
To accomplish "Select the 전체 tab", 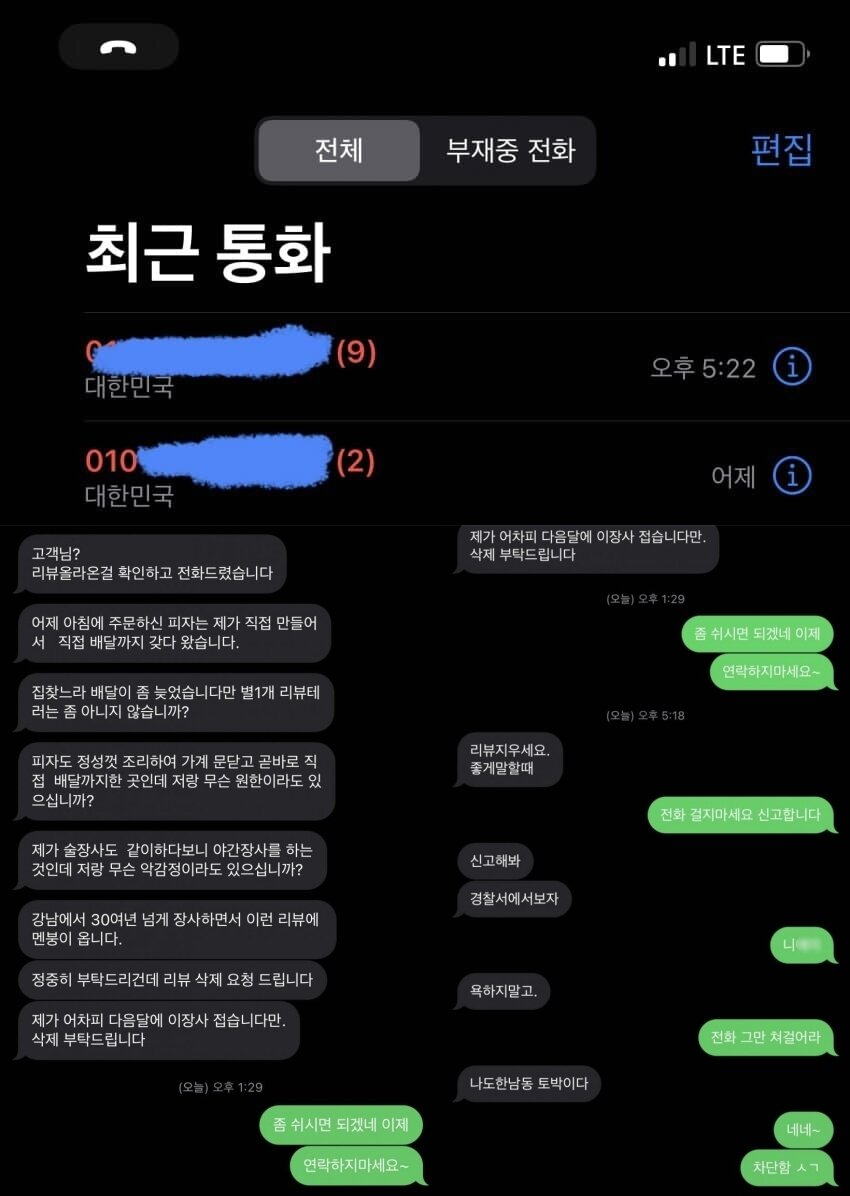I will (338, 150).
